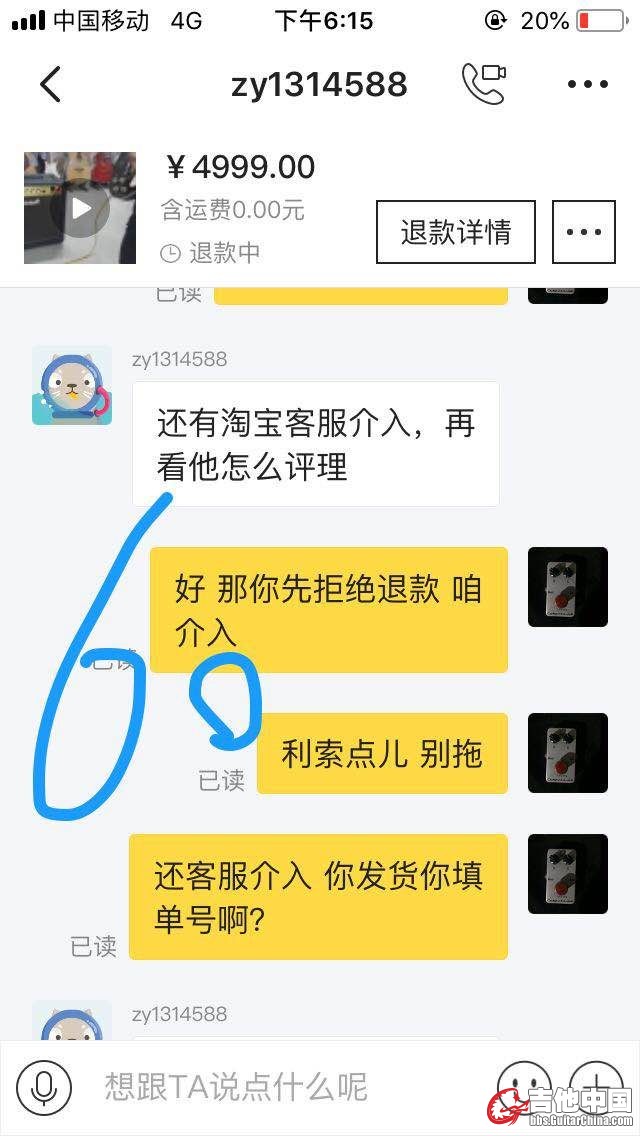Image resolution: width=640 pixels, height=1136 pixels.
Task: View zy1314588's profile avatar above 还有淘宝客服介入
Action: click(72, 385)
